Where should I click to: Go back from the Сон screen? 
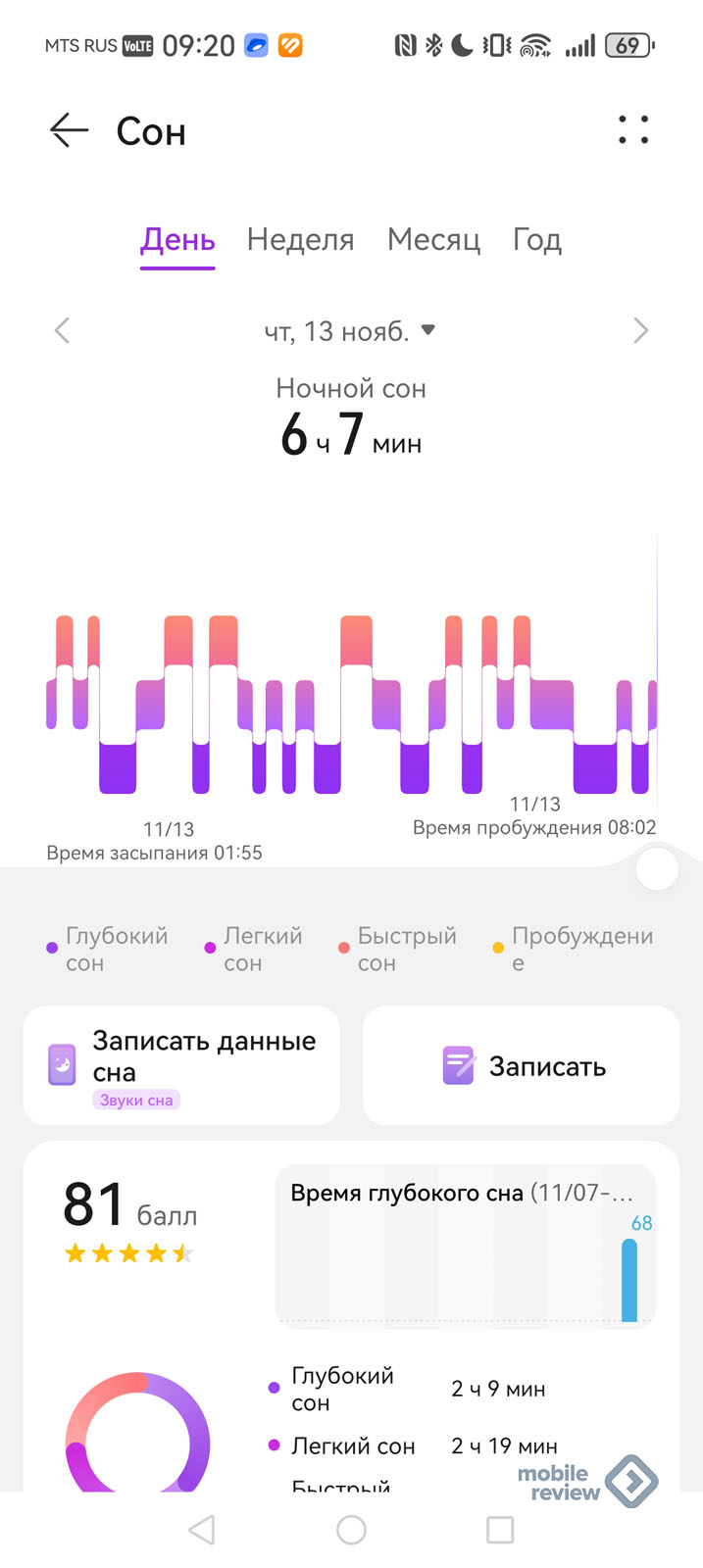coord(69,130)
